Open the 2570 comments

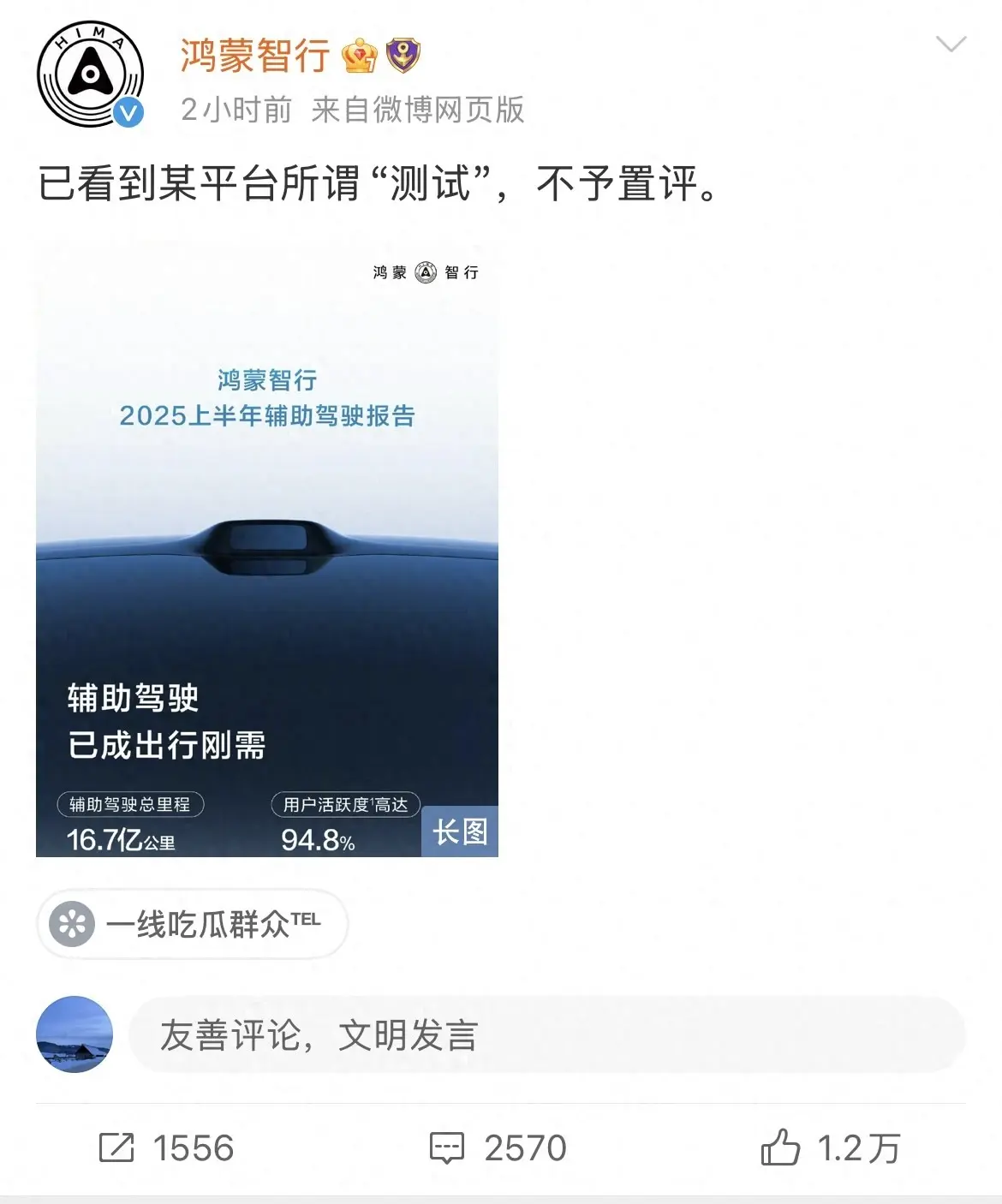498,1148
